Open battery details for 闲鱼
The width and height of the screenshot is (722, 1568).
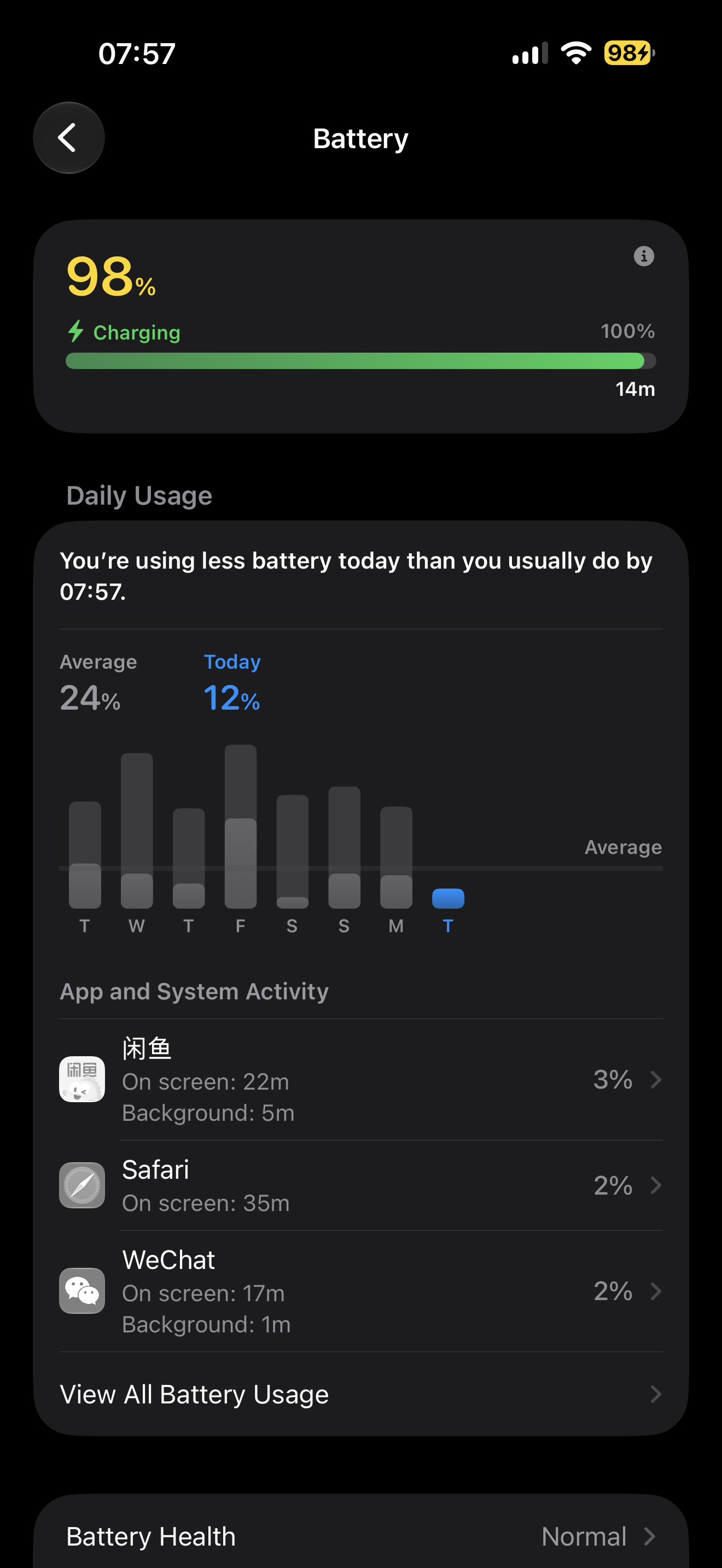[x=360, y=1079]
